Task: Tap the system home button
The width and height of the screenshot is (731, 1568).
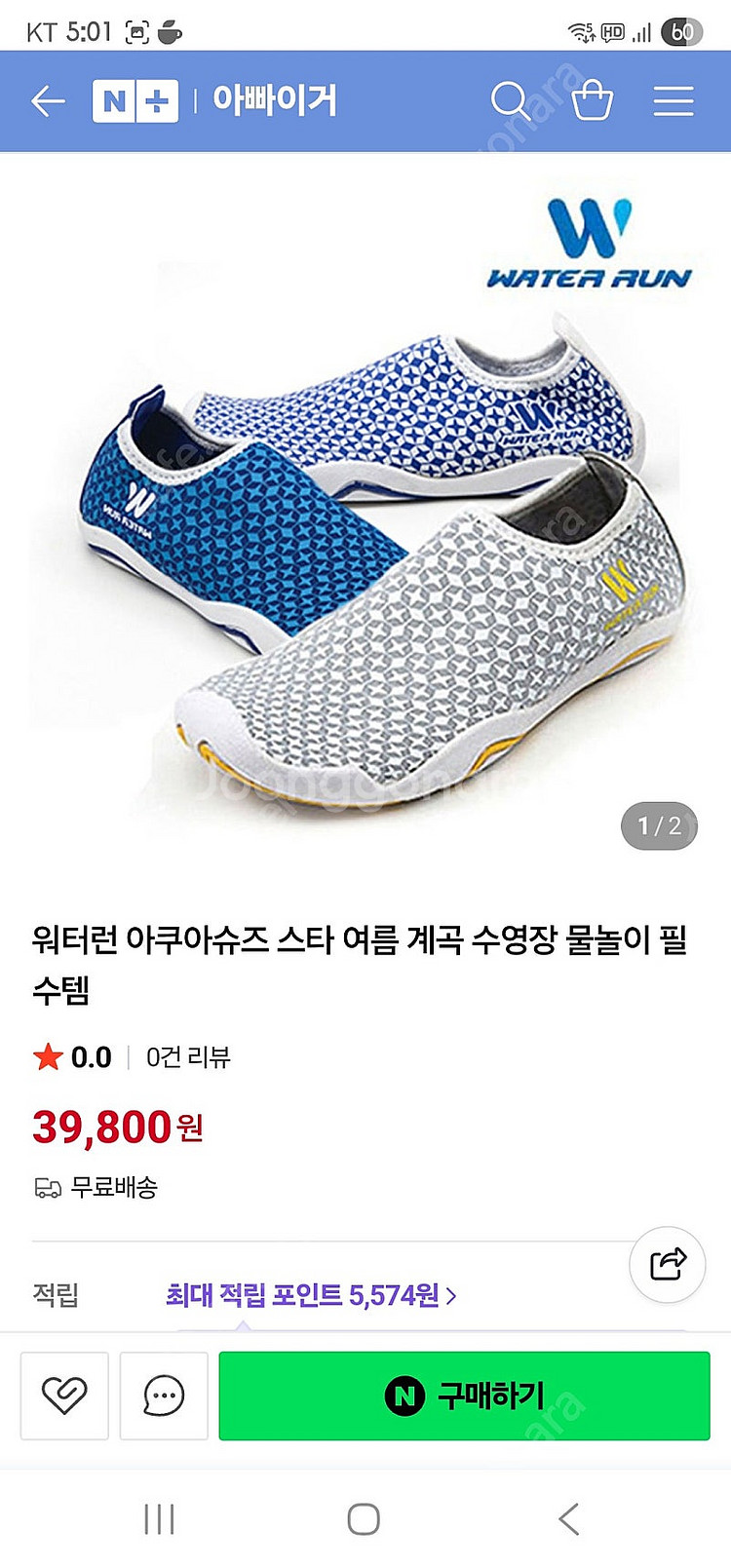Action: click(364, 1518)
